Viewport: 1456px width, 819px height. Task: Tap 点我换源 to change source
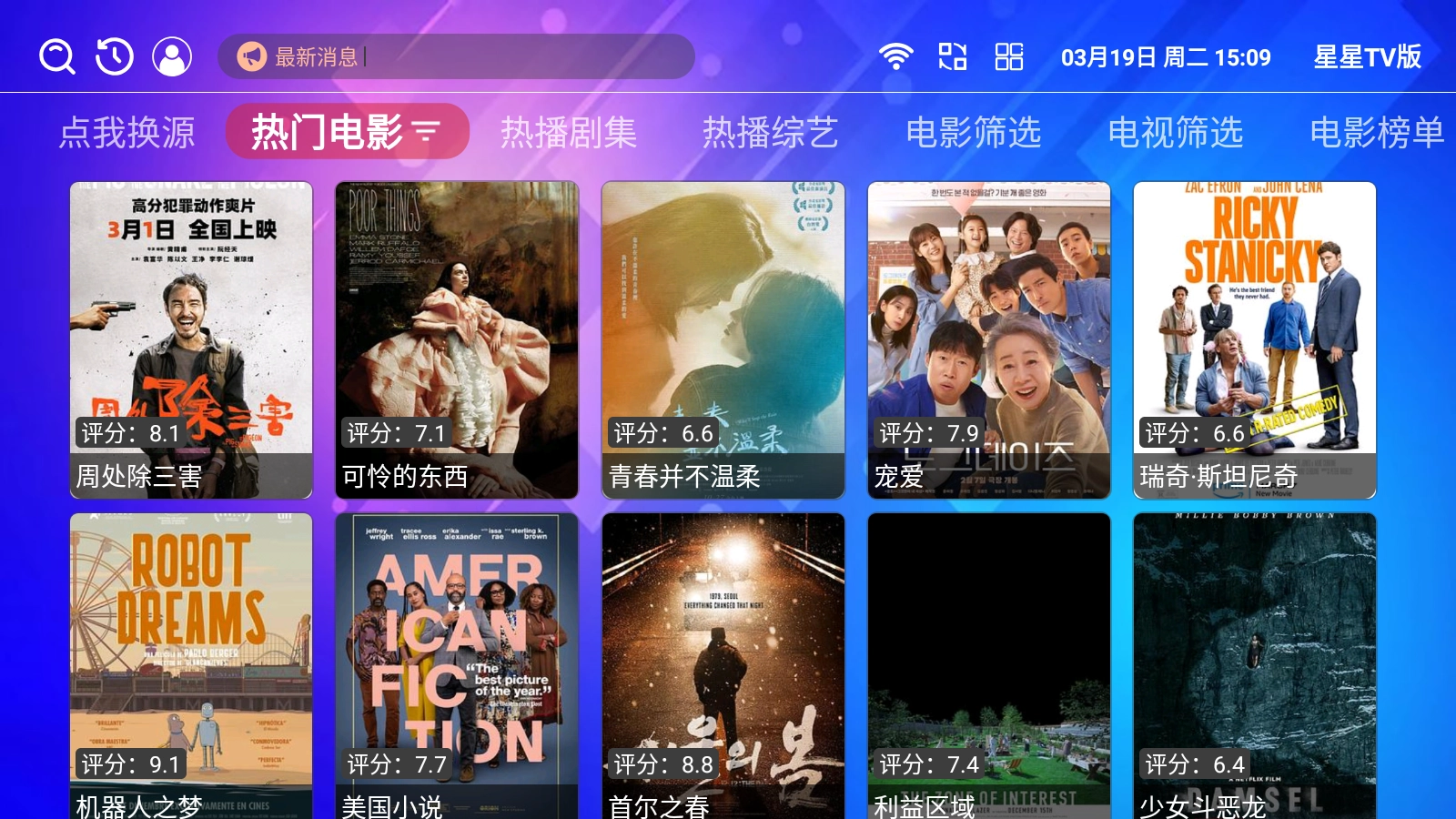127,133
